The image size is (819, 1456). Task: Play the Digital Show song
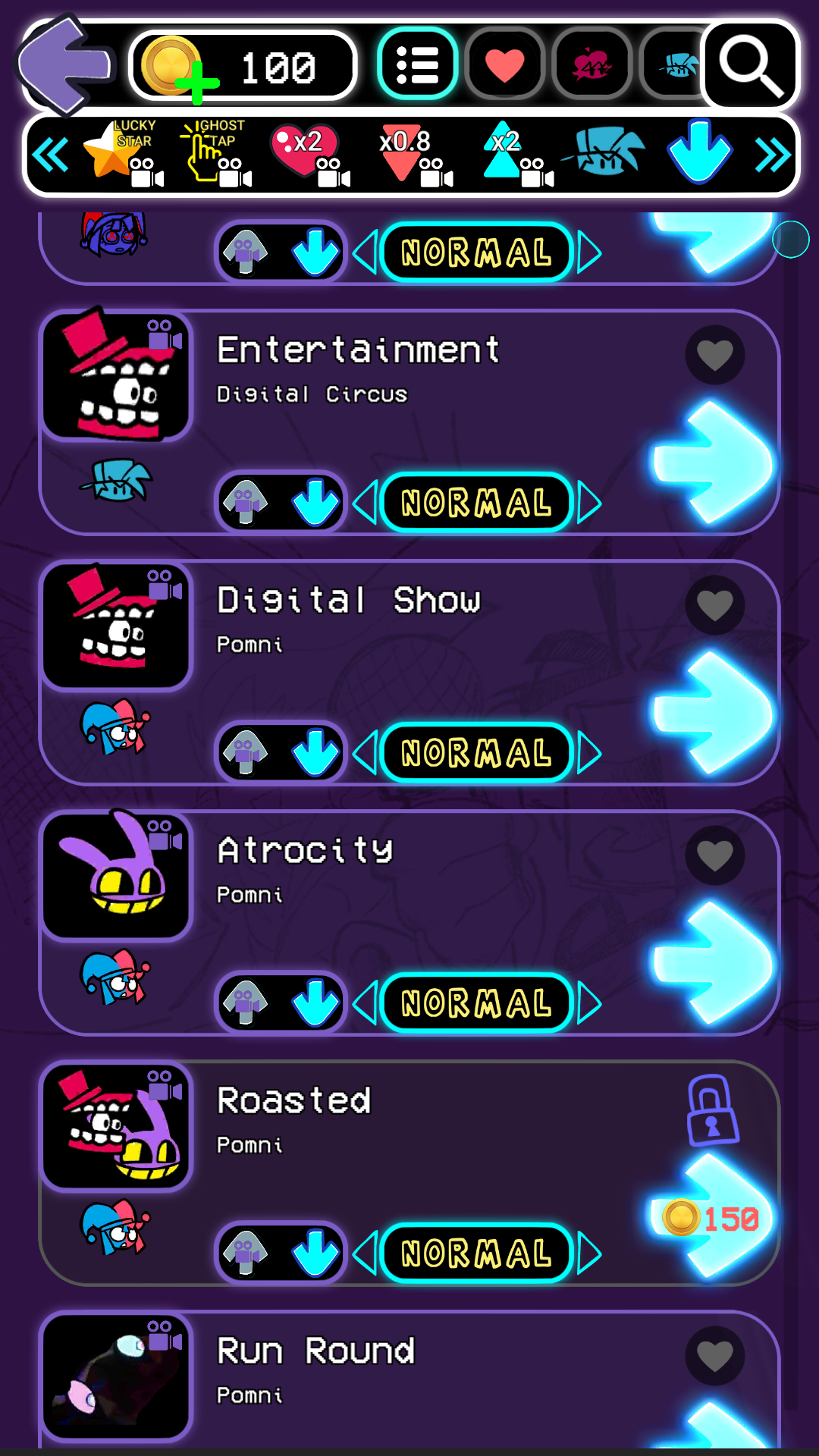pyautogui.click(x=713, y=712)
